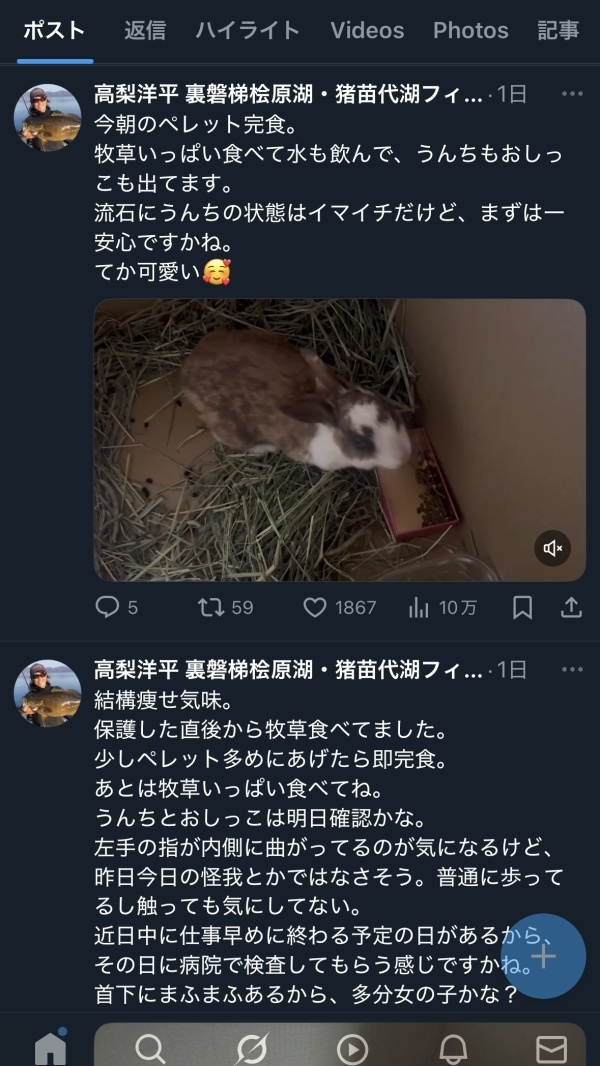
Task: Open the notifications bell
Action: [x=453, y=1048]
